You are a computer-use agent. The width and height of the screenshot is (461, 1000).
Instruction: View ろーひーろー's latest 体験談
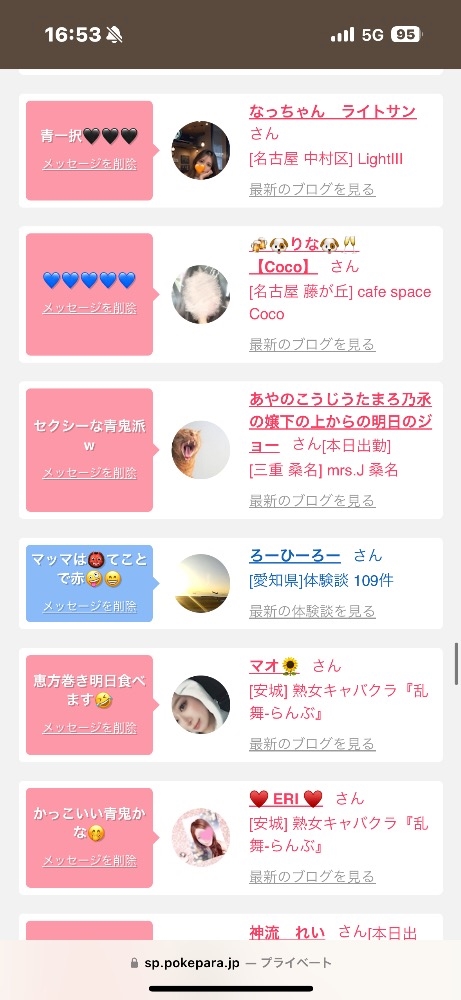(312, 612)
